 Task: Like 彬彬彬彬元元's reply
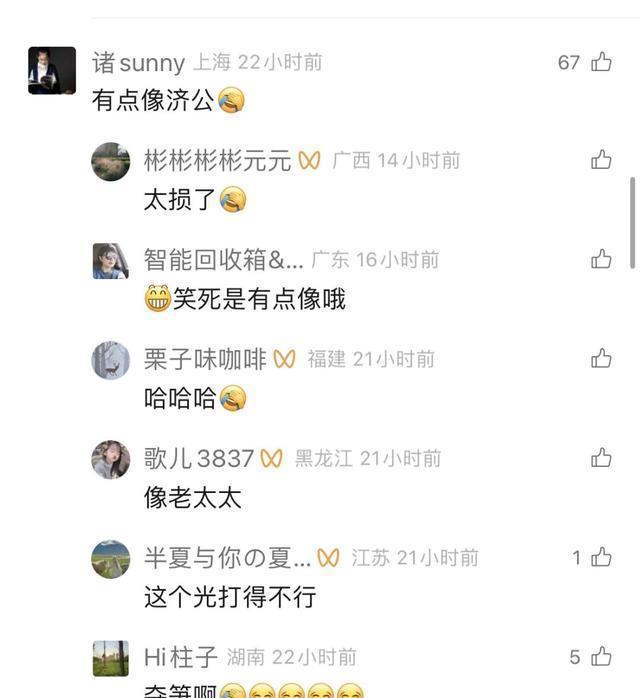click(601, 159)
